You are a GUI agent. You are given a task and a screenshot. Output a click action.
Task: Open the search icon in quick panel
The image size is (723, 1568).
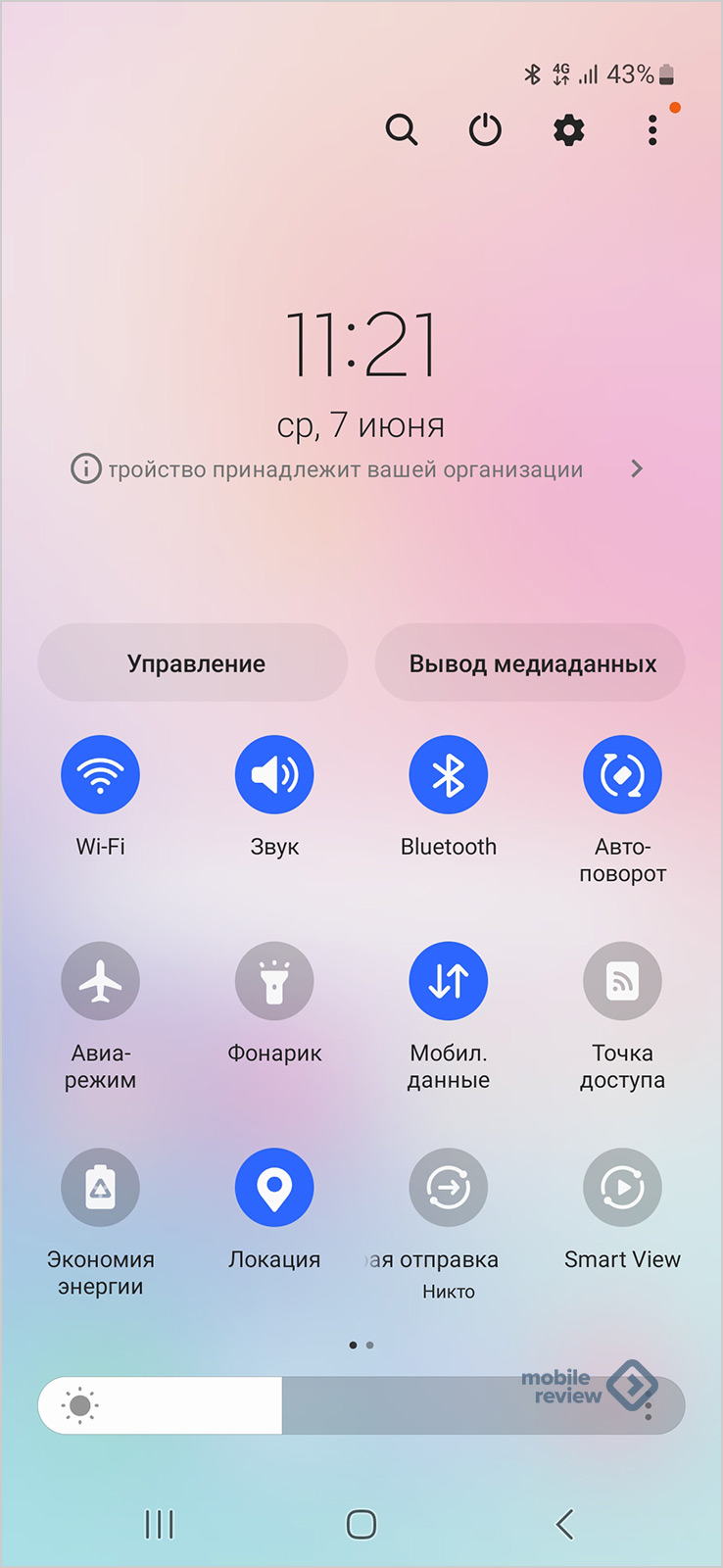pos(401,129)
